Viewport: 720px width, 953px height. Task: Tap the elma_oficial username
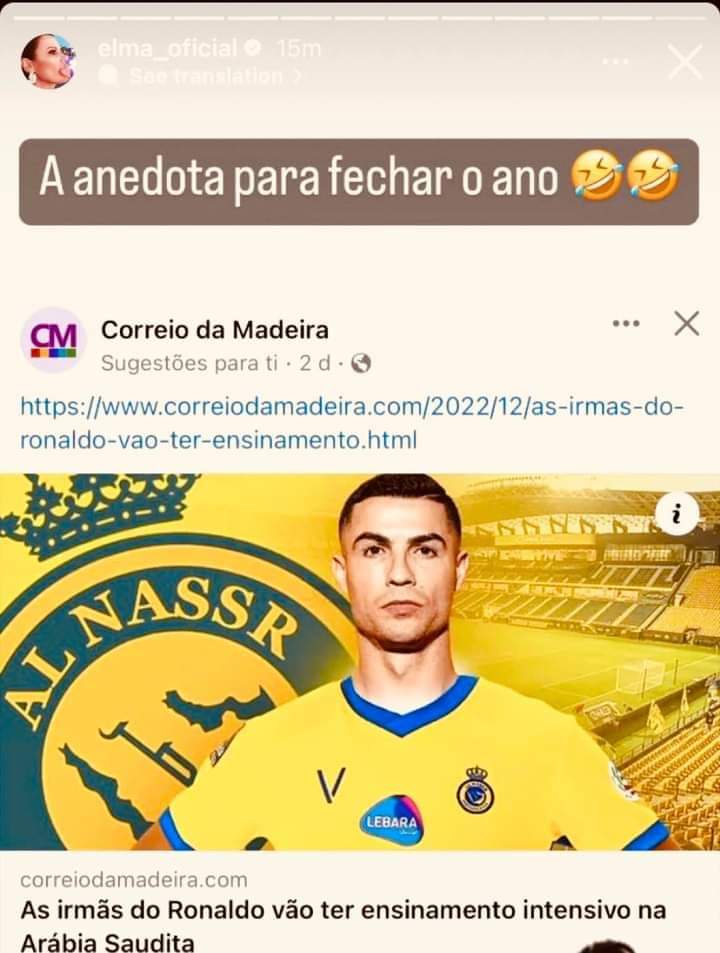(167, 47)
